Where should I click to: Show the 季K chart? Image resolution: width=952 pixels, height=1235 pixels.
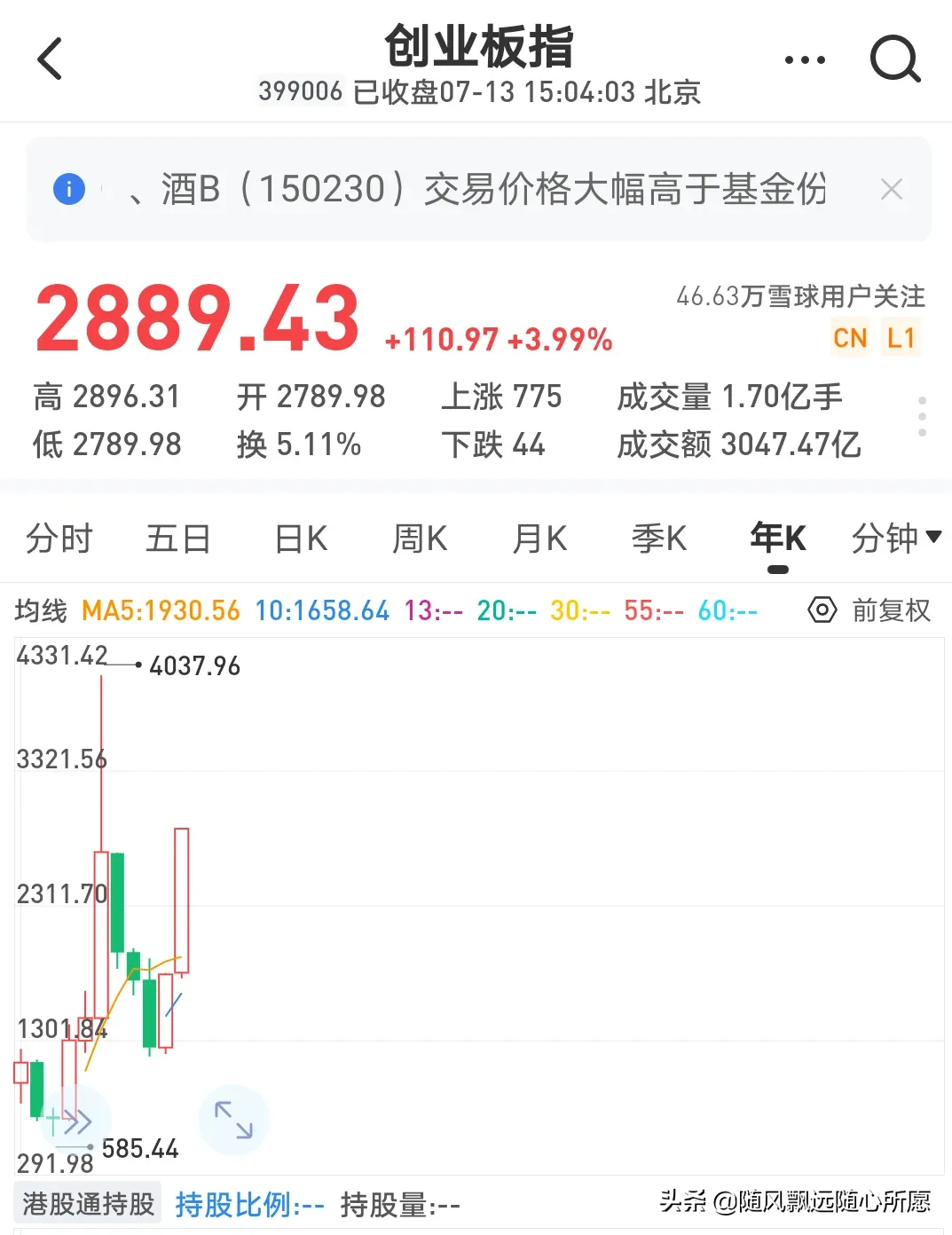658,539
